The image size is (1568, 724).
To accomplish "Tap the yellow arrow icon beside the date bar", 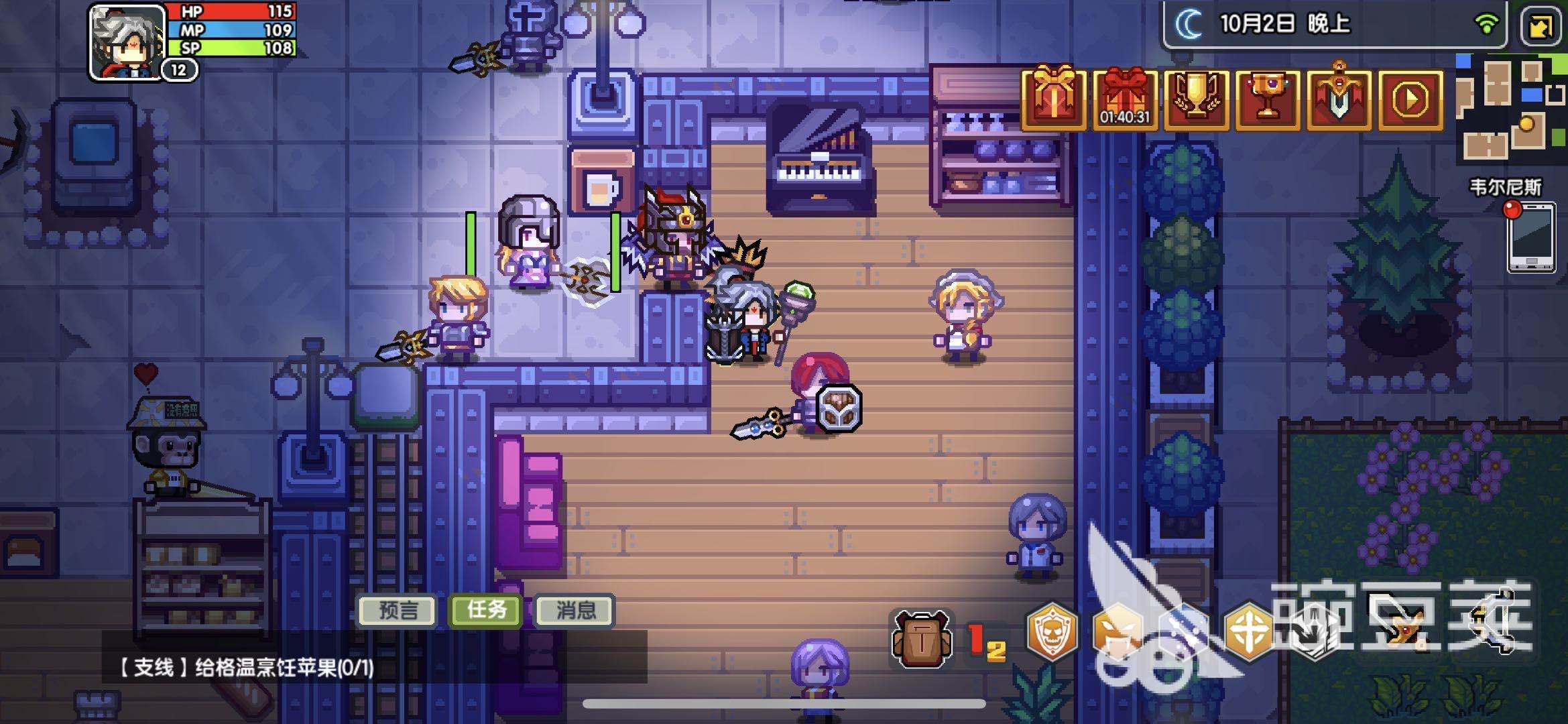I will (x=1540, y=27).
